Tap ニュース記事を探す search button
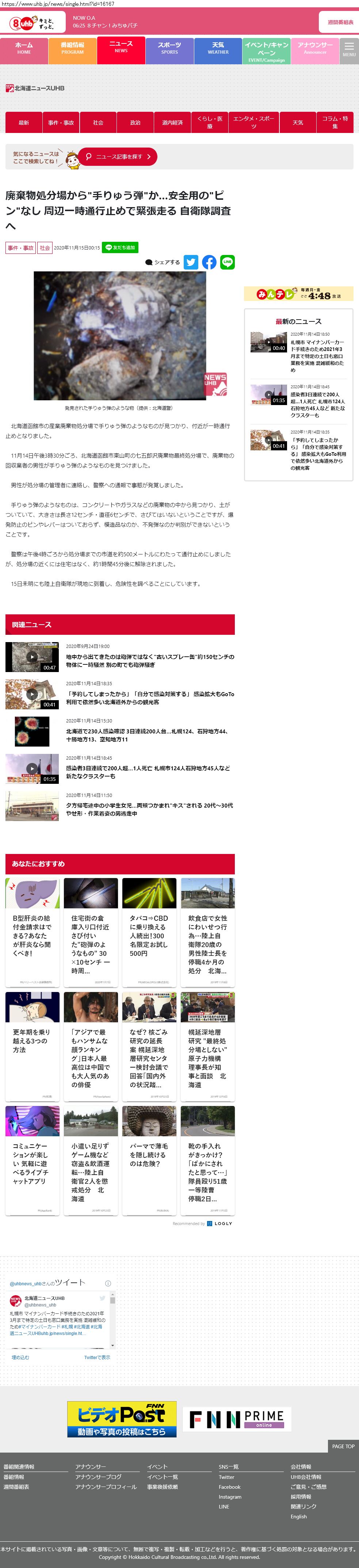Viewport: 359px width, 1568px height. pyautogui.click(x=118, y=156)
